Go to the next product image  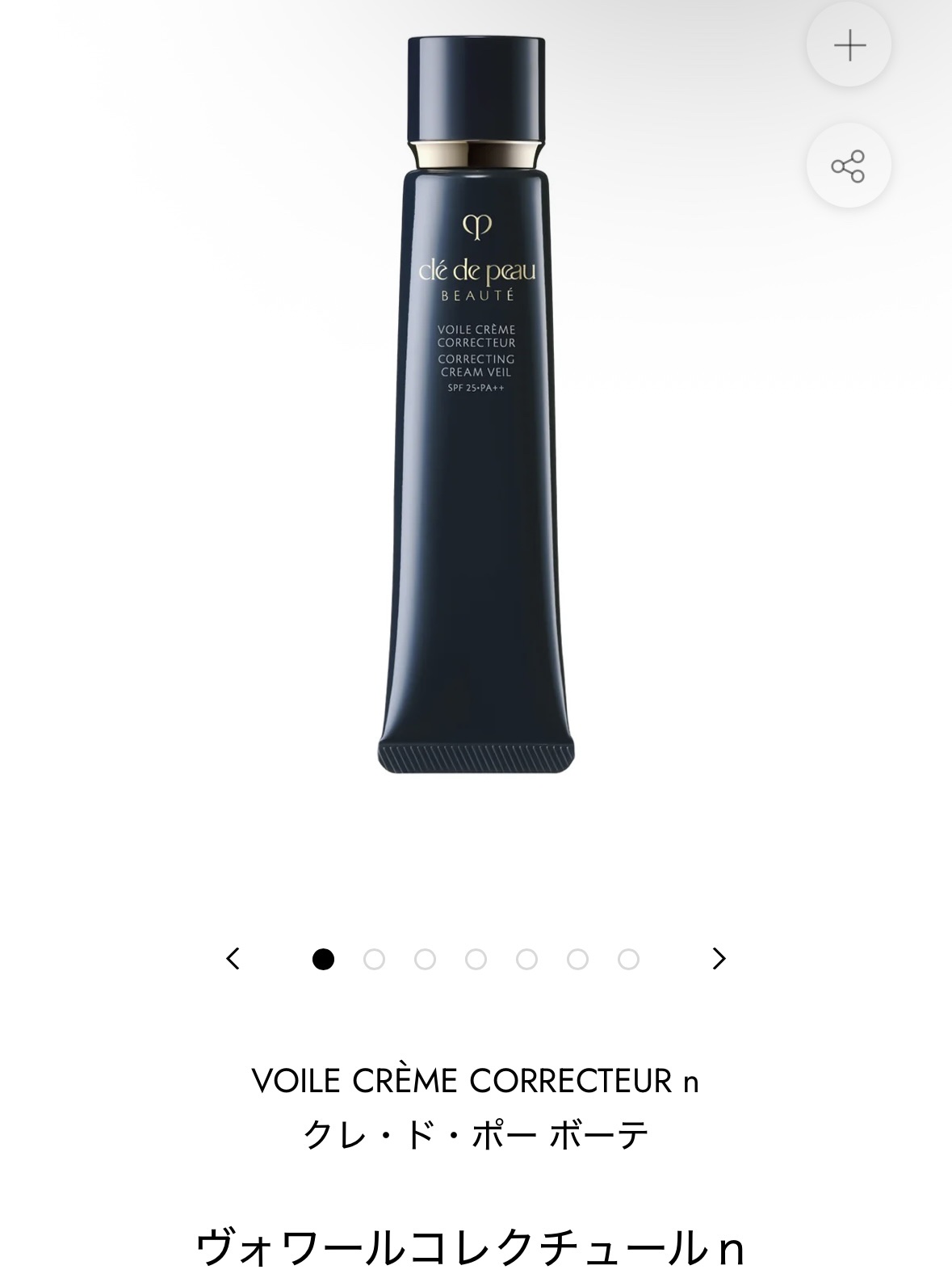(x=719, y=959)
